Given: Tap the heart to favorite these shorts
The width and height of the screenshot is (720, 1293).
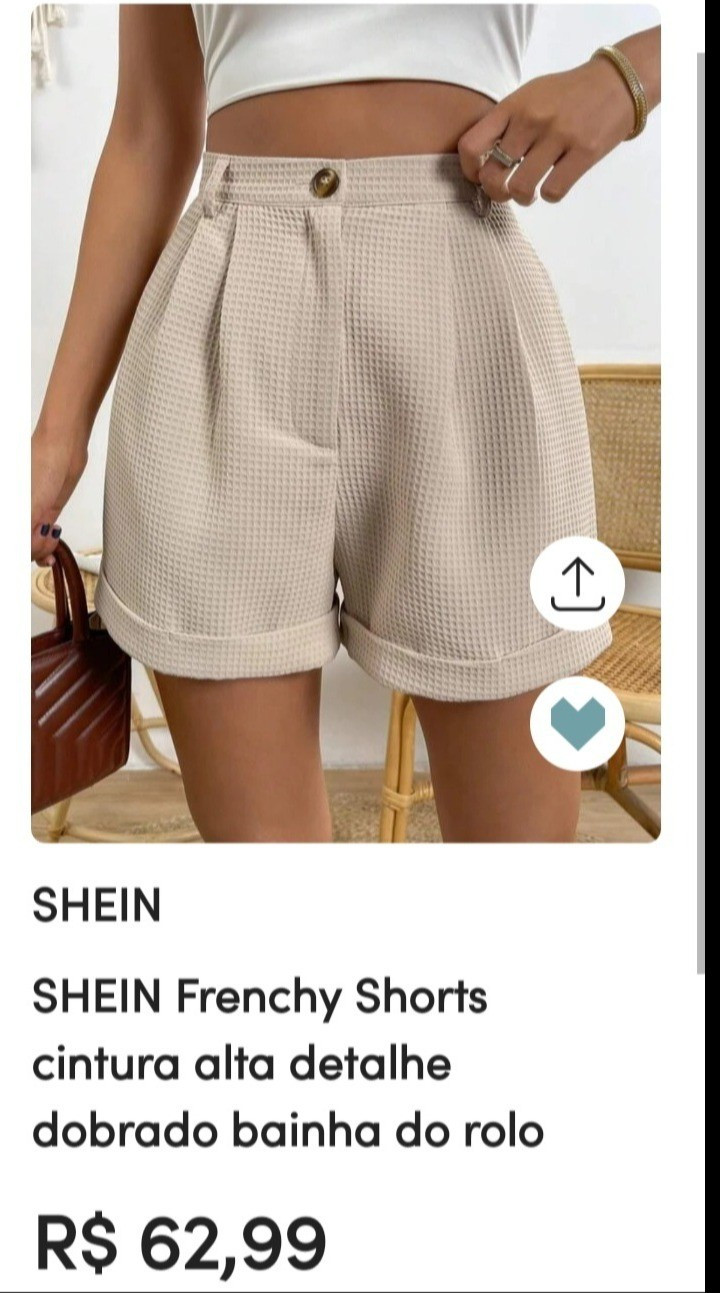Looking at the screenshot, I should (x=577, y=723).
